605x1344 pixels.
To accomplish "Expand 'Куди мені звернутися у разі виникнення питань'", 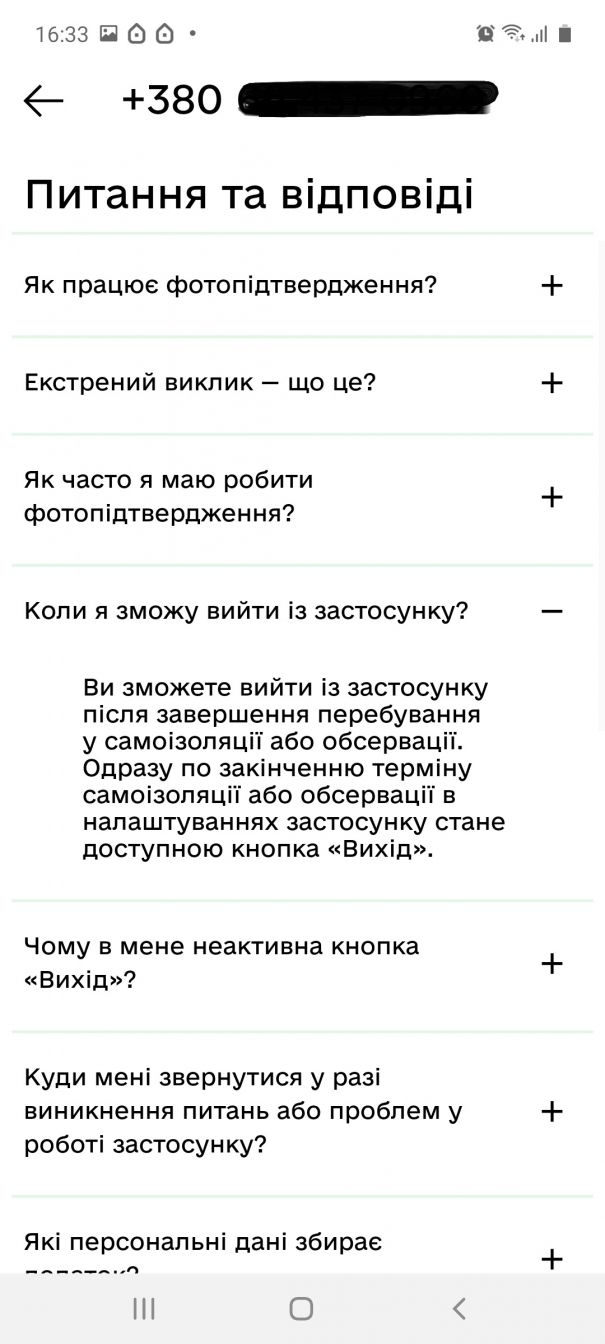I will pos(551,1111).
